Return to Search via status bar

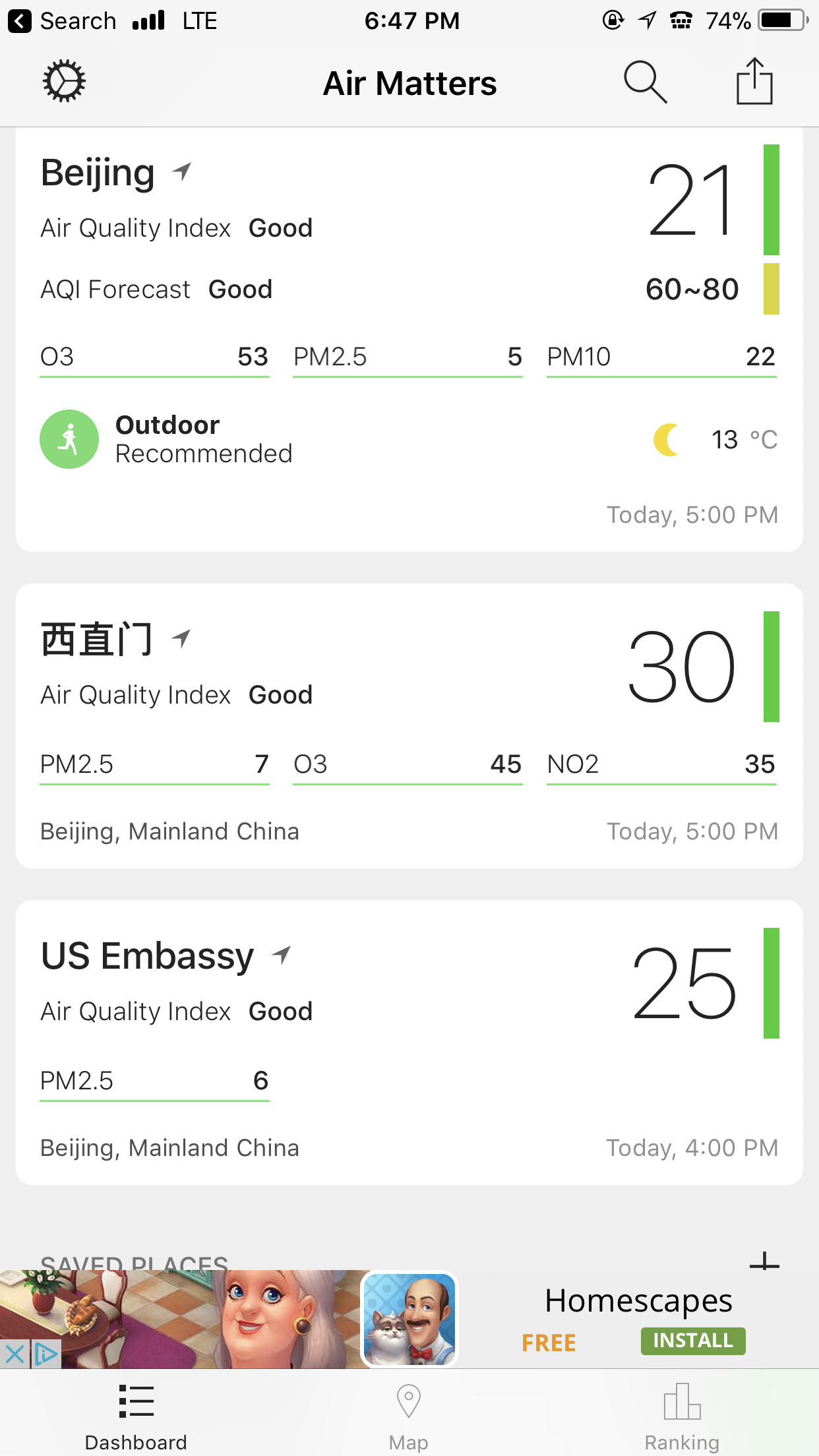pos(63,21)
